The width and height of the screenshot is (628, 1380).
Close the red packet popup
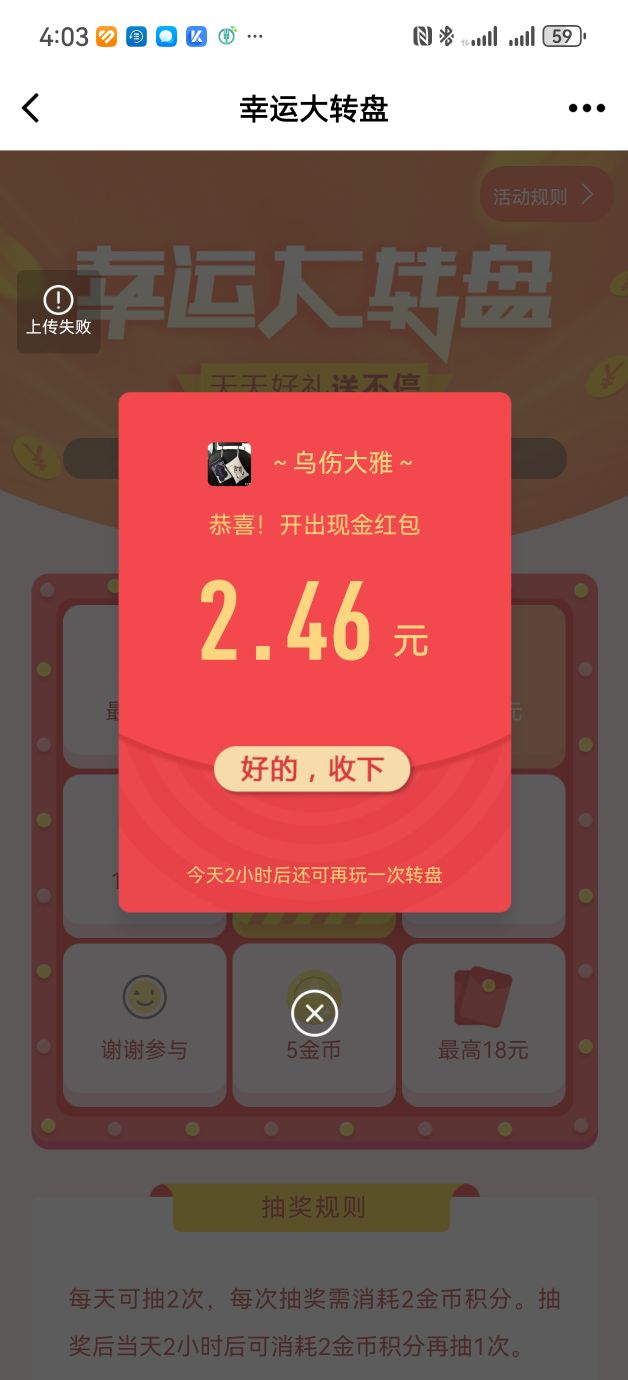click(x=314, y=1013)
